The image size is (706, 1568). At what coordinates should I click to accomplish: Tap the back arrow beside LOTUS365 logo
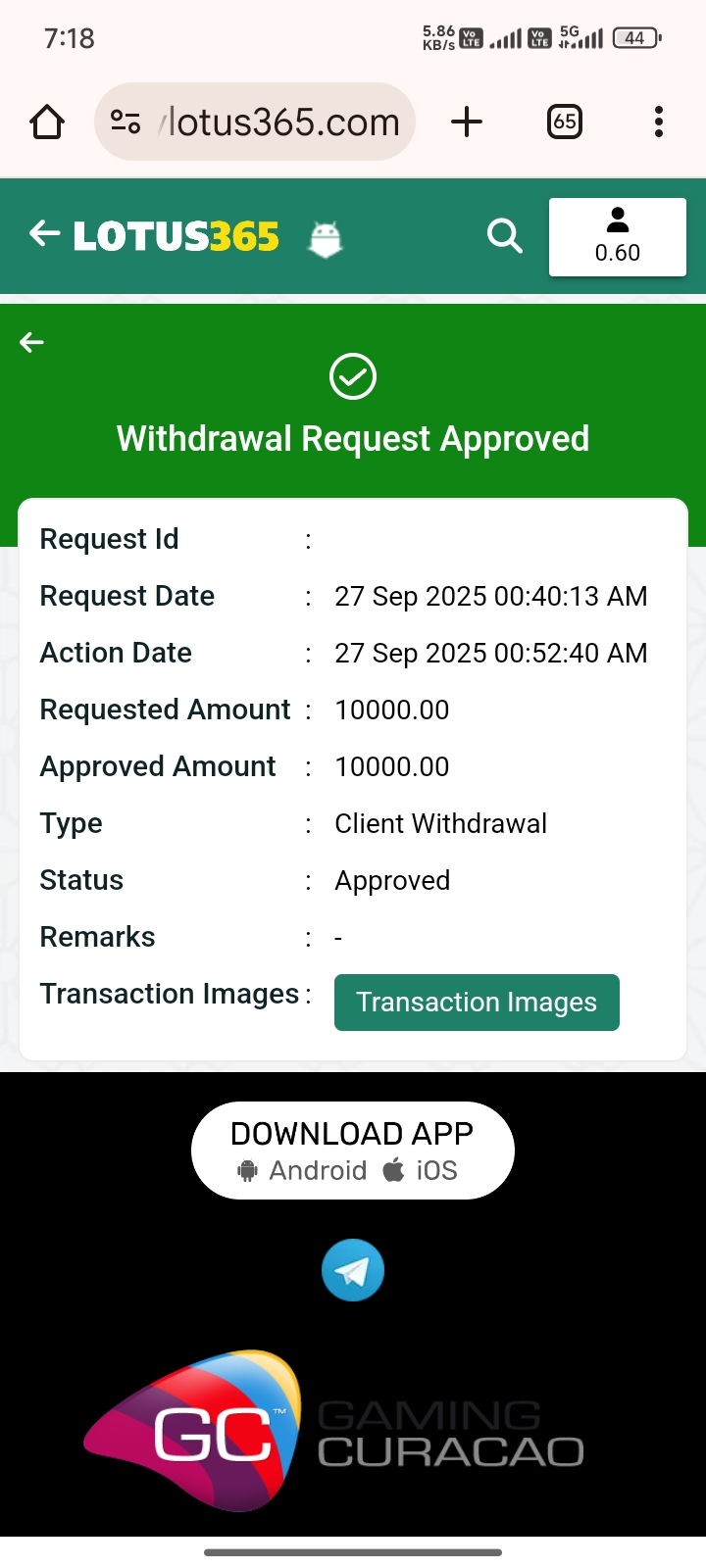(44, 234)
